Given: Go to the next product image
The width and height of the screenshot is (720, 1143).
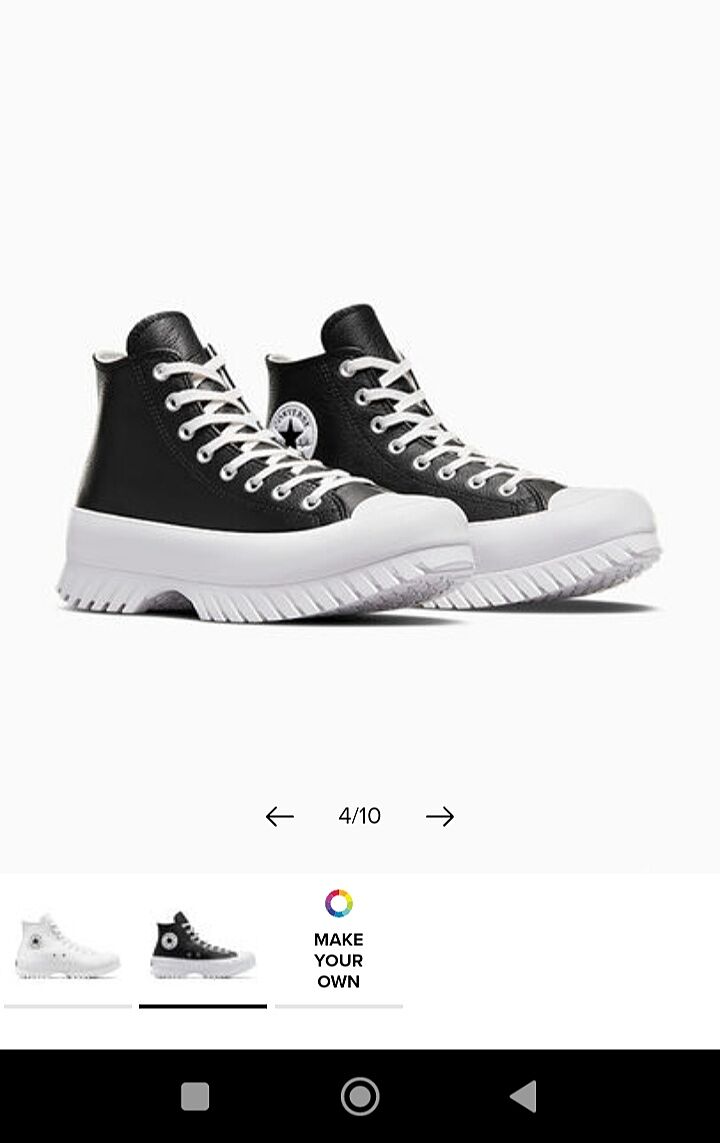Looking at the screenshot, I should click(x=440, y=816).
